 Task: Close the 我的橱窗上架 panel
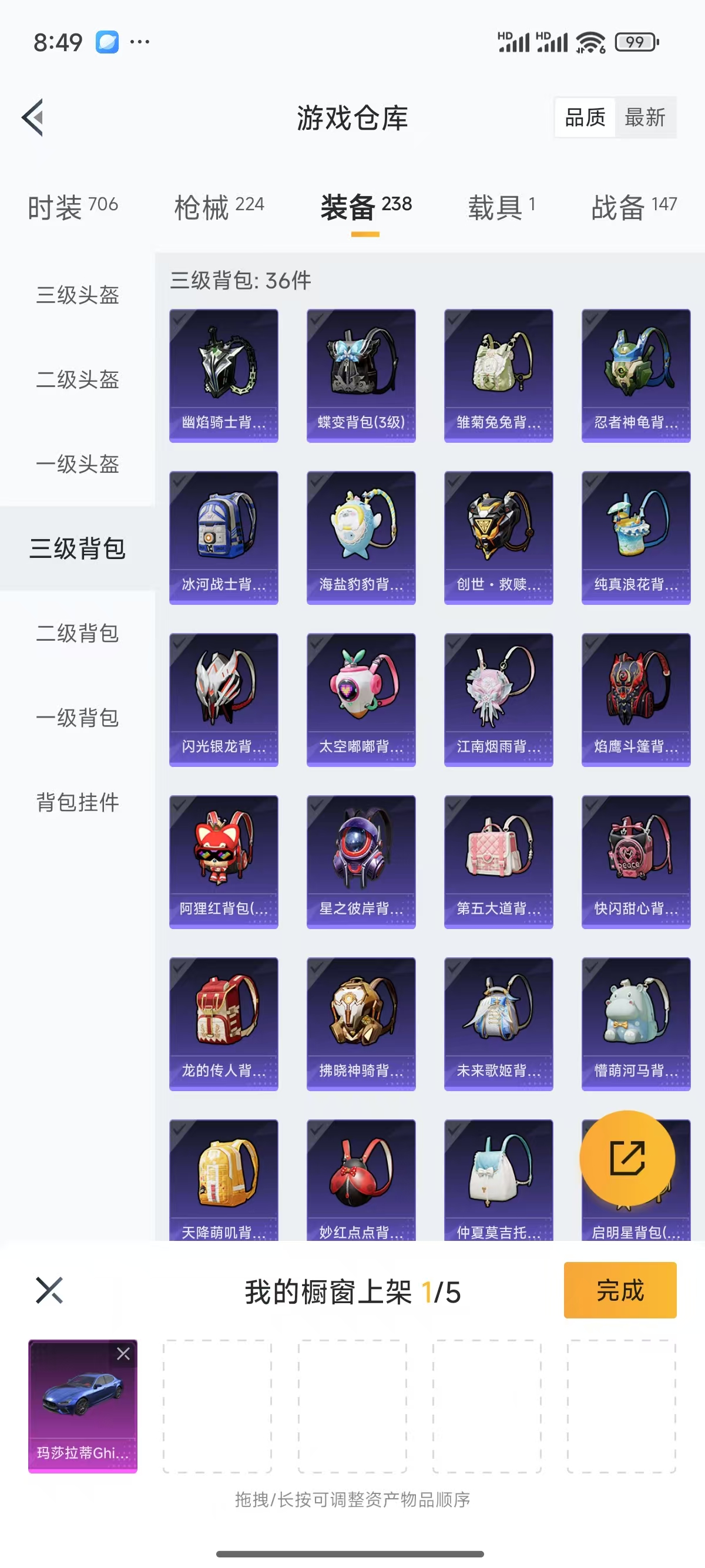pyautogui.click(x=49, y=1290)
